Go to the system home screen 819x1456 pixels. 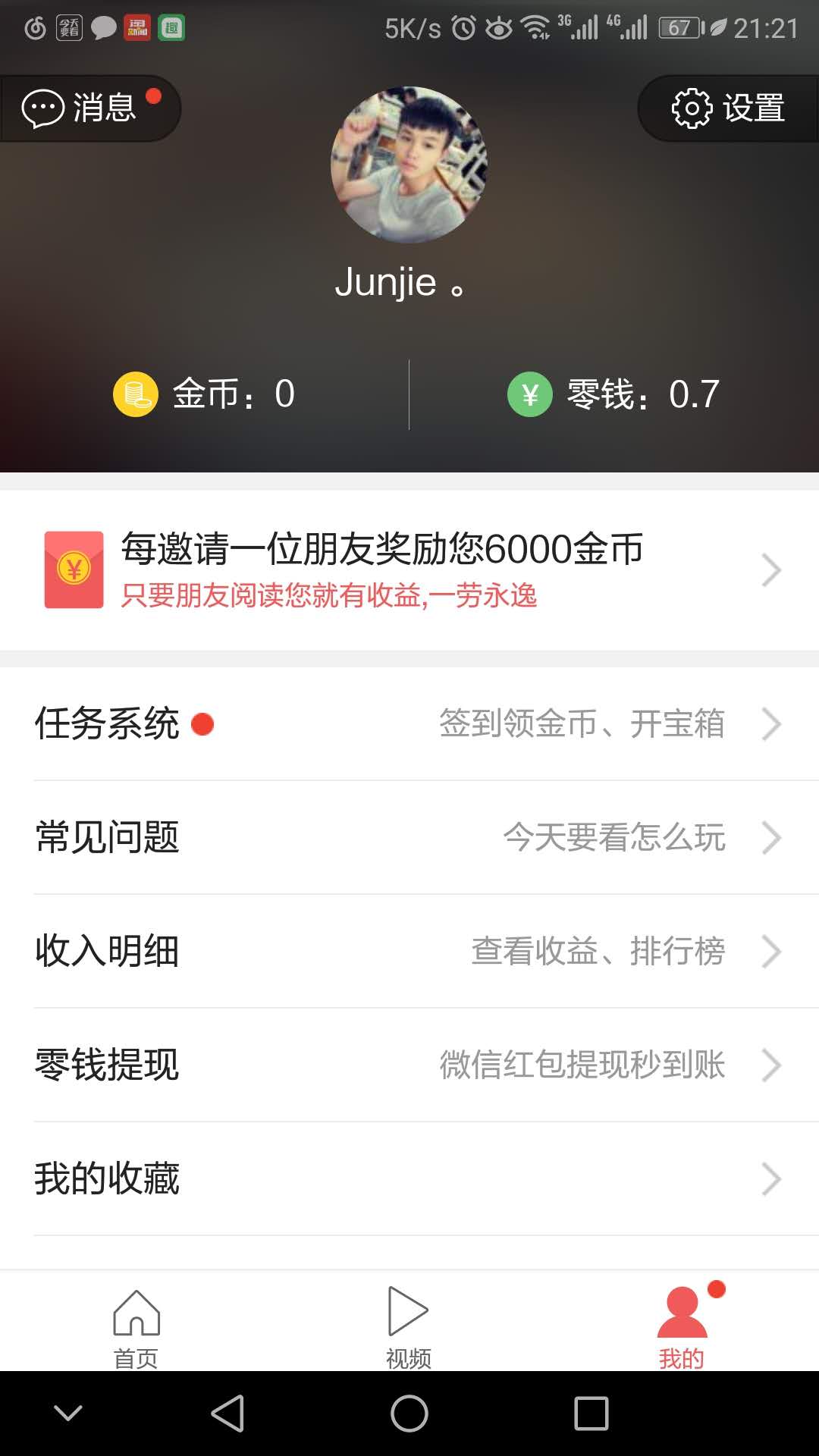pyautogui.click(x=409, y=1414)
